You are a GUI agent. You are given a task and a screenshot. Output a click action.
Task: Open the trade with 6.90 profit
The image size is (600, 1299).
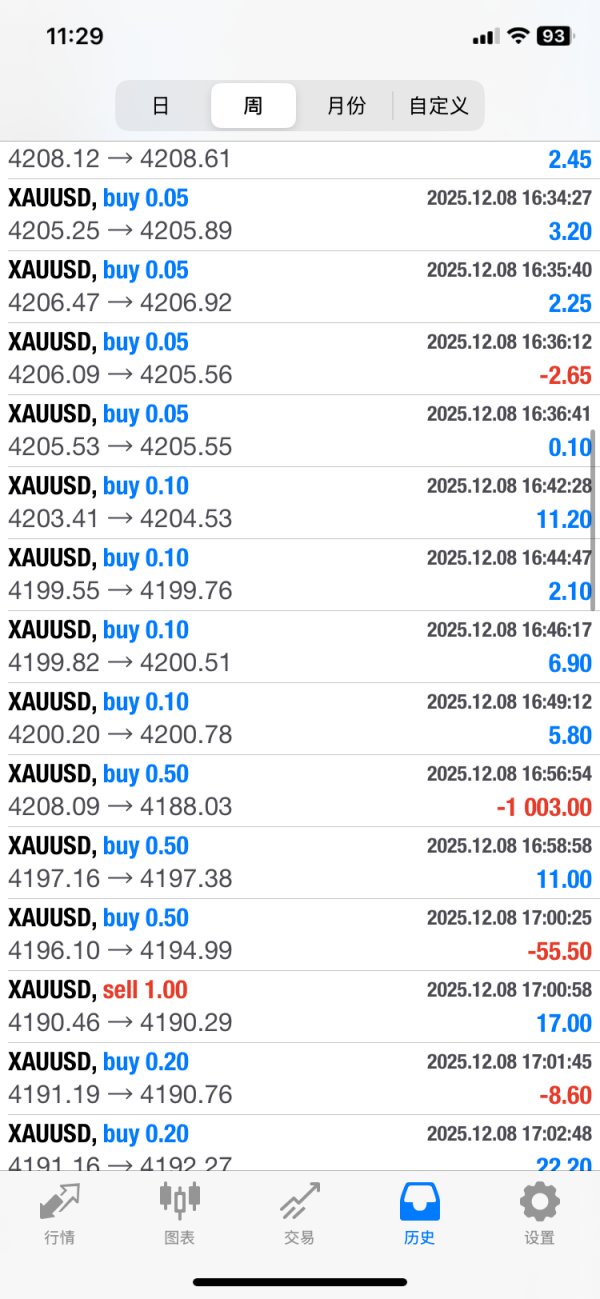[x=300, y=646]
